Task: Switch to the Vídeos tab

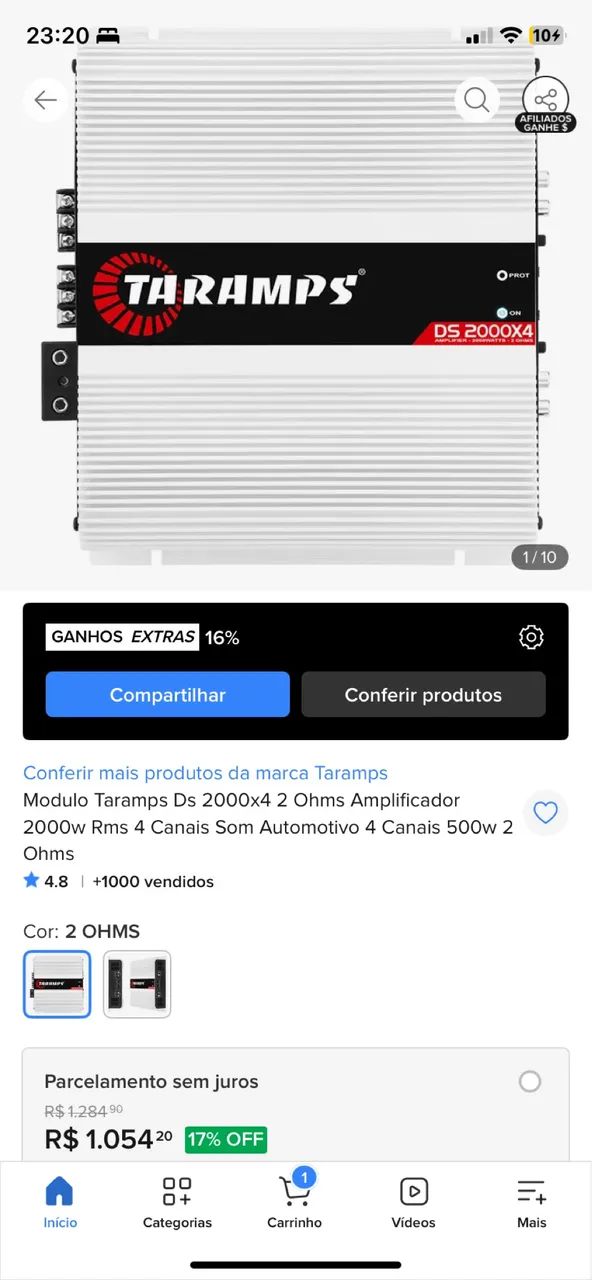Action: [413, 1203]
